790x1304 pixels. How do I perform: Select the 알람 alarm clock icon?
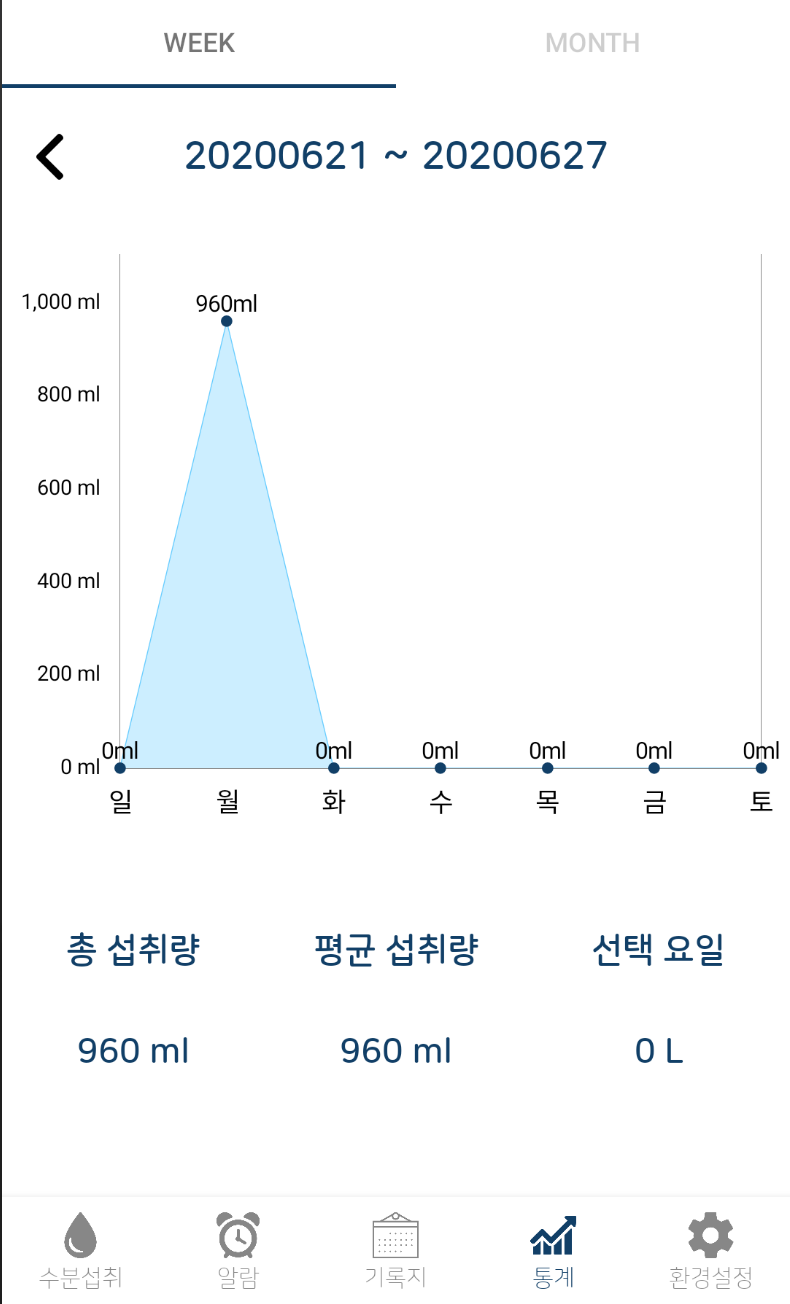237,1245
